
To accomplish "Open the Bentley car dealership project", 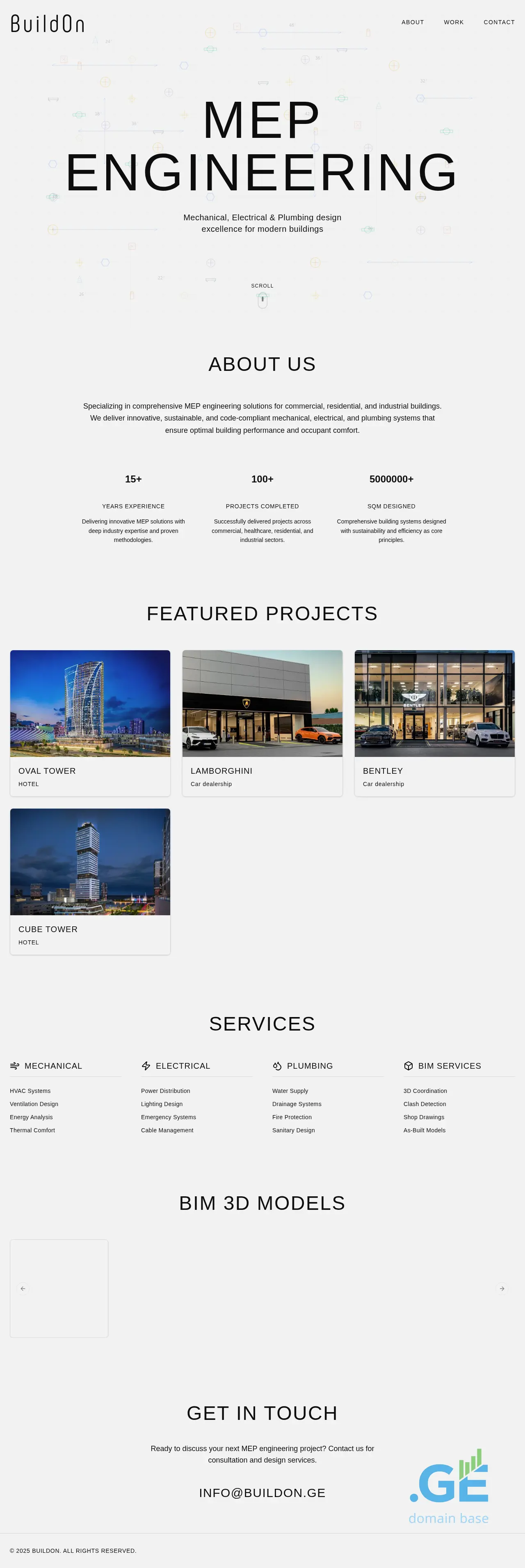I will (x=434, y=722).
